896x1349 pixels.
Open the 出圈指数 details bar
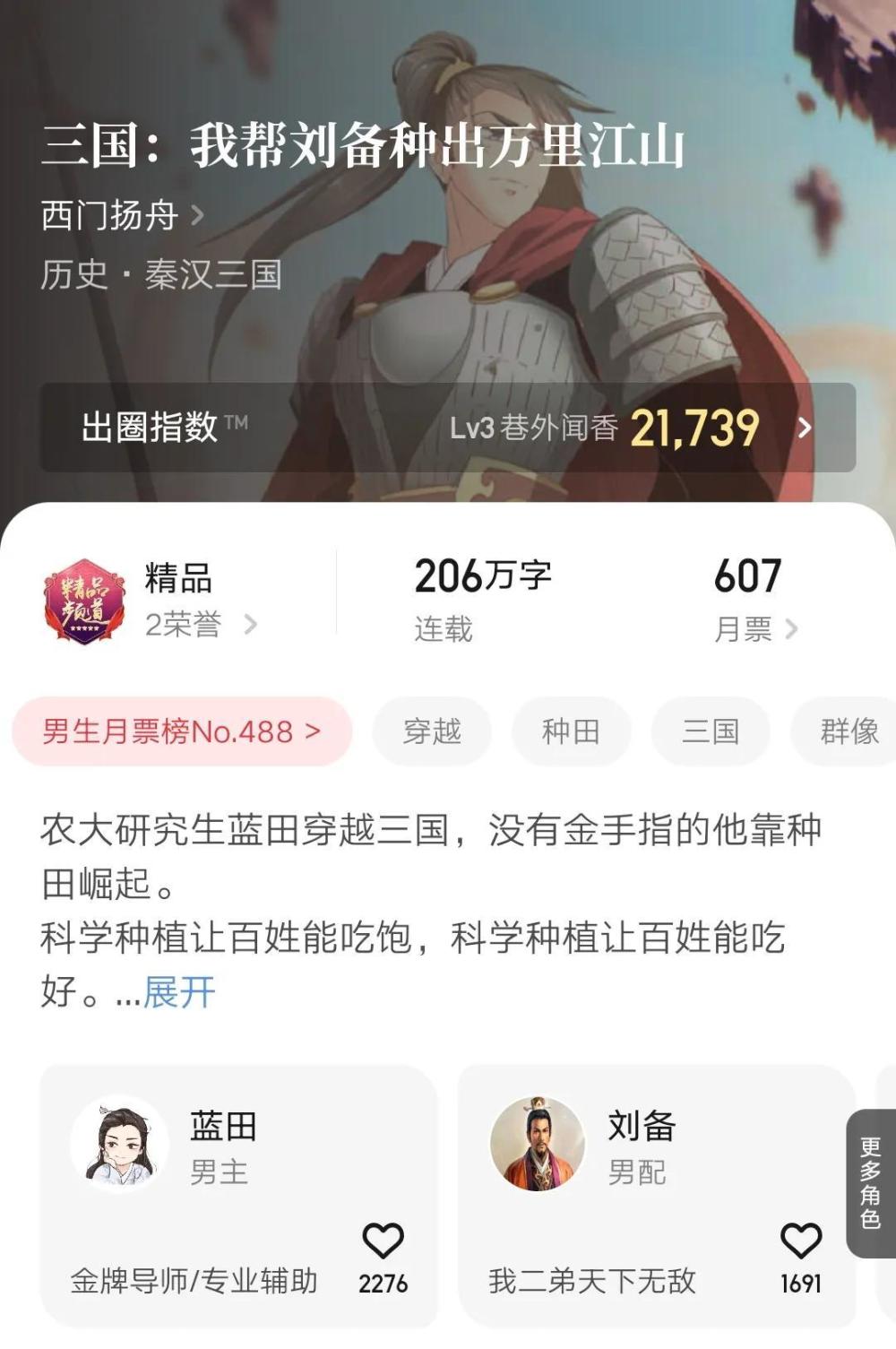coord(447,428)
